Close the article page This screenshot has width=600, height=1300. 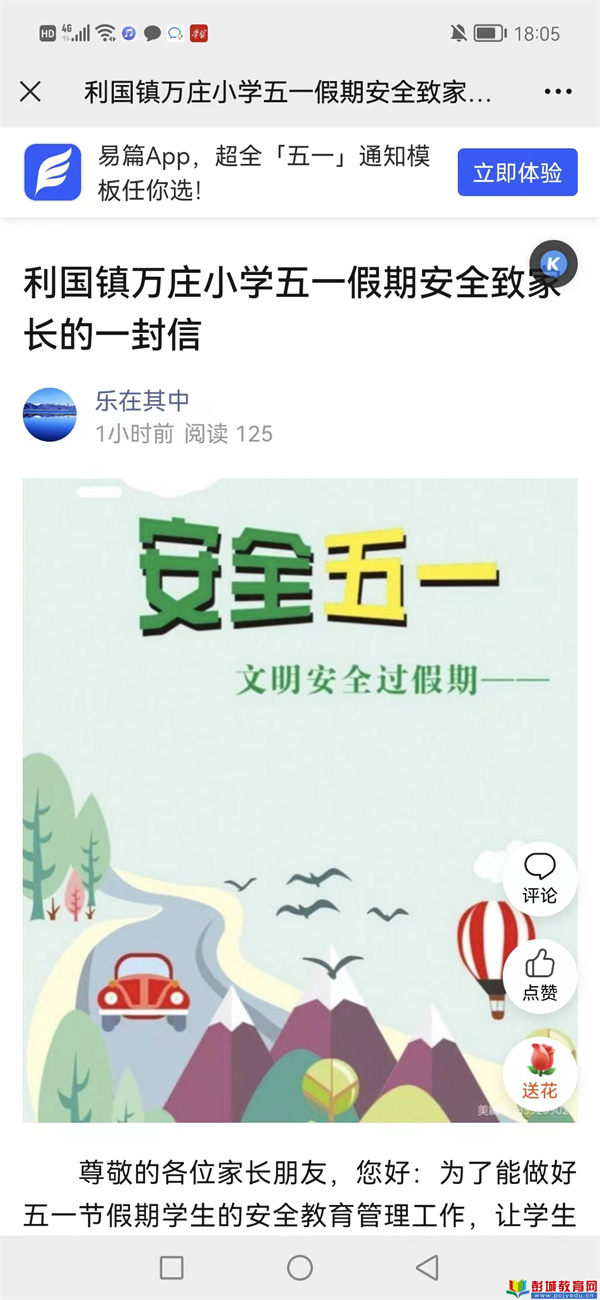coord(31,92)
